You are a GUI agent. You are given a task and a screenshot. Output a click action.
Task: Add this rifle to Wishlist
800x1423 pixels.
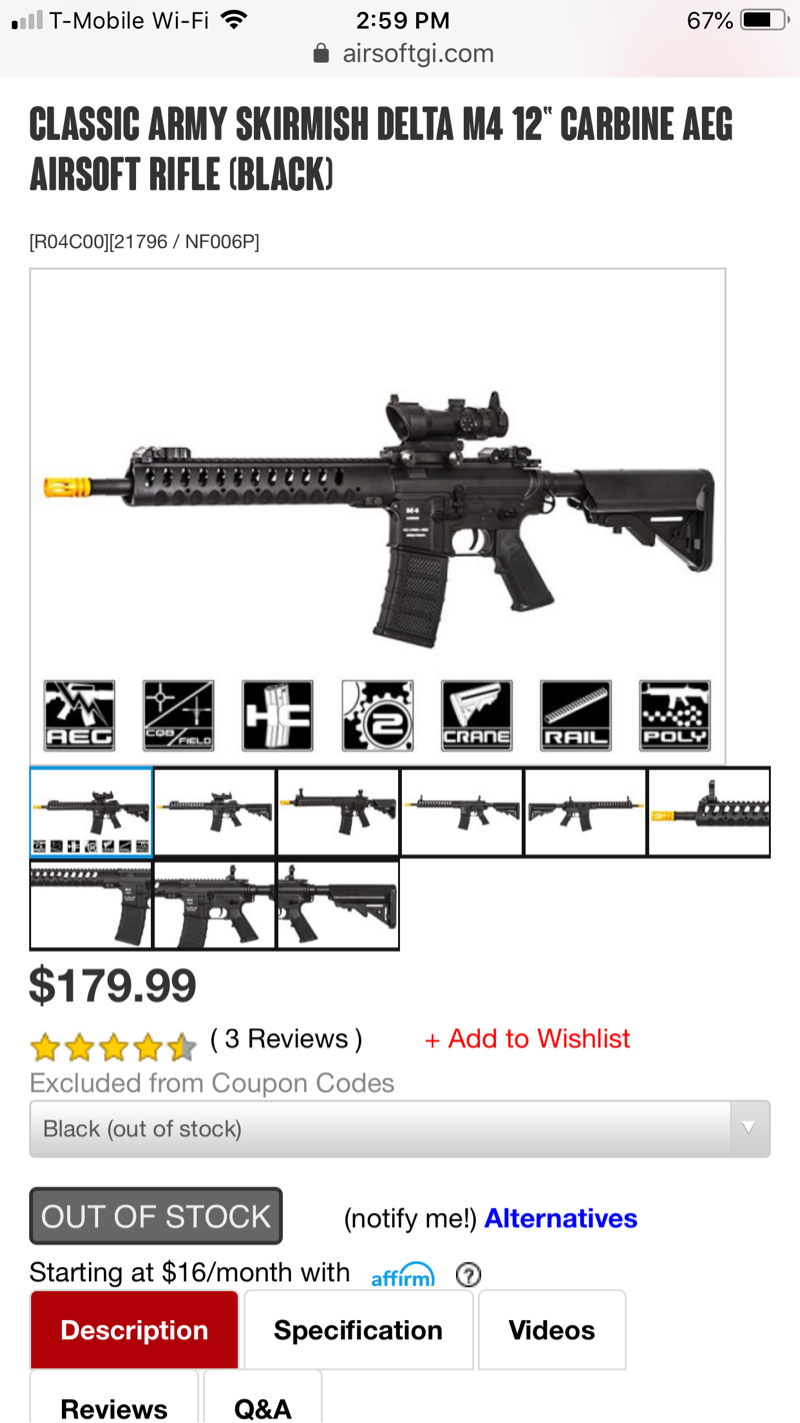point(527,1039)
